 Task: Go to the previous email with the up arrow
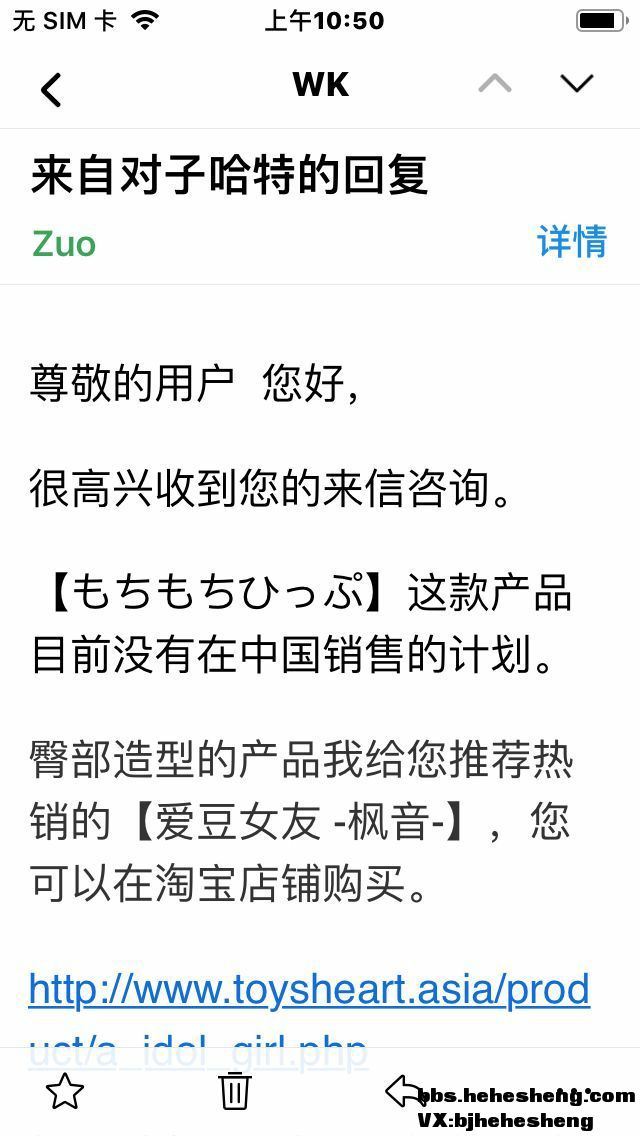[495, 84]
